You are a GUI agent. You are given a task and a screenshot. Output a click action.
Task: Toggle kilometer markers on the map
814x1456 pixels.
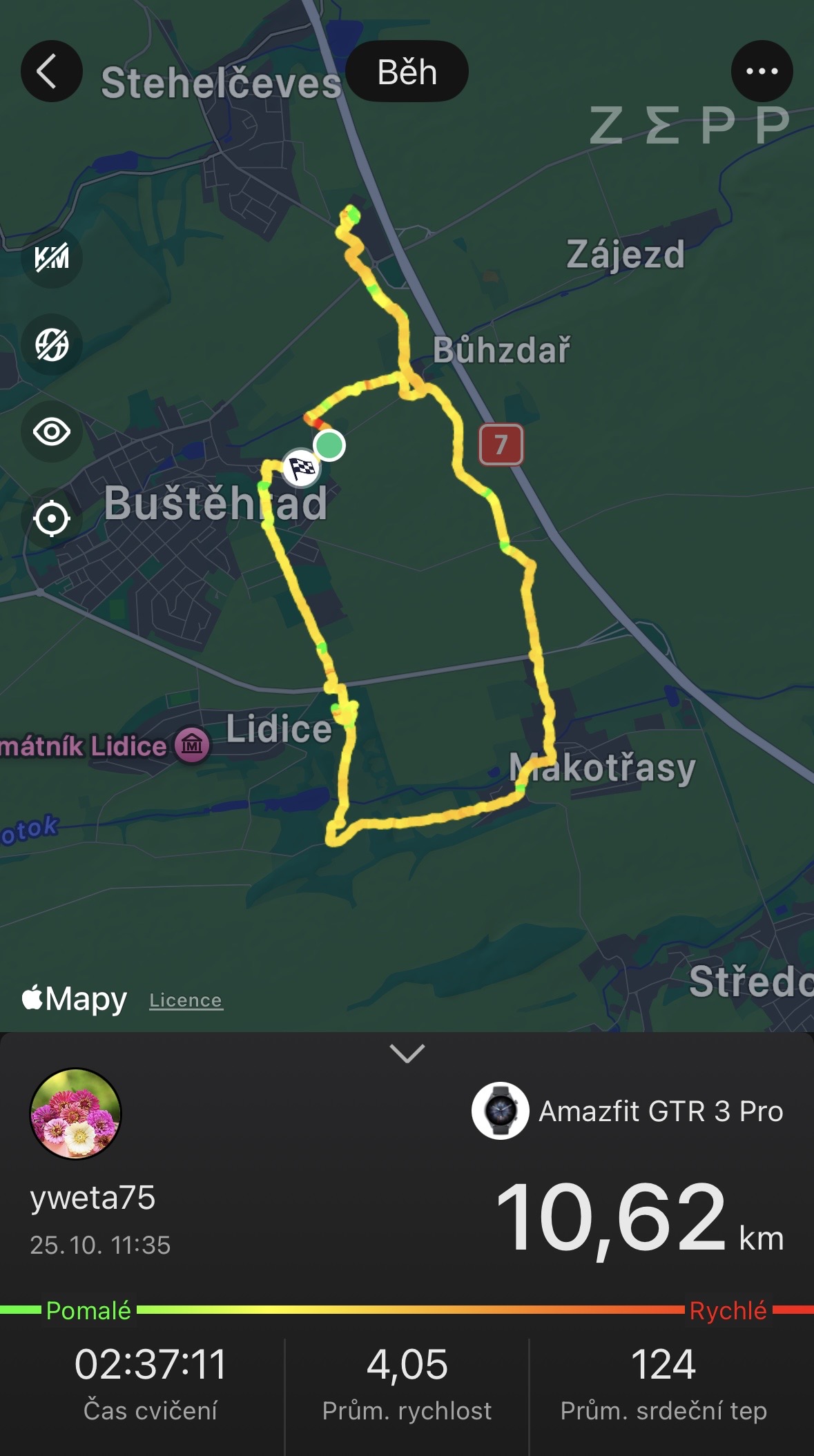52,258
